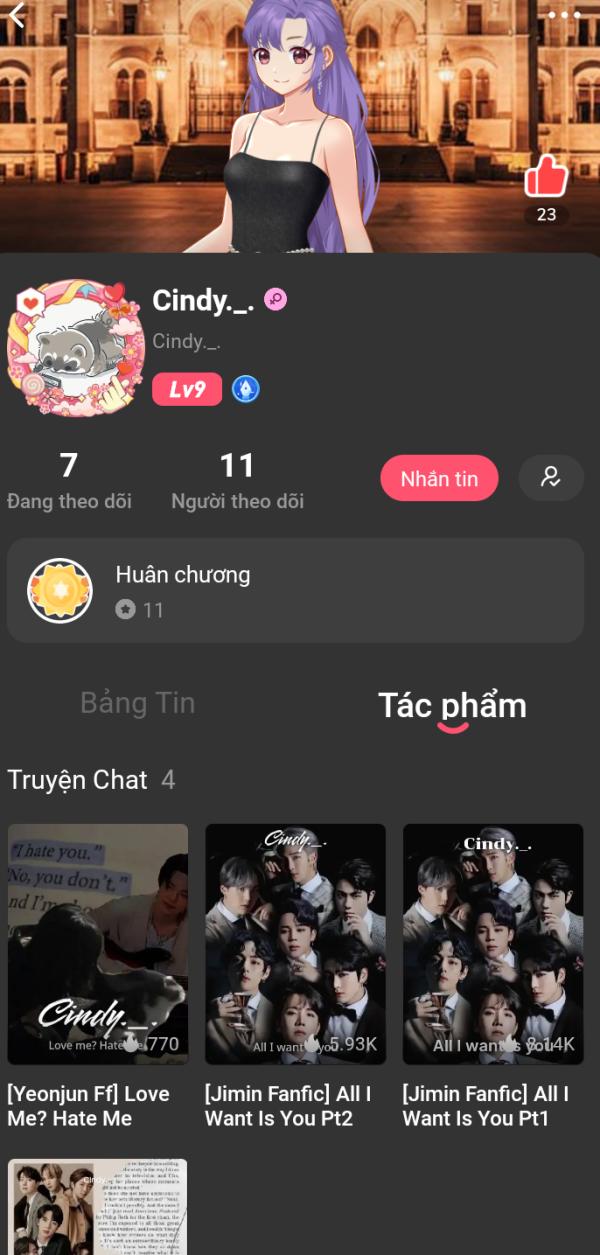The image size is (600, 1255).
Task: Follow this user with the person icon
Action: coord(551,478)
